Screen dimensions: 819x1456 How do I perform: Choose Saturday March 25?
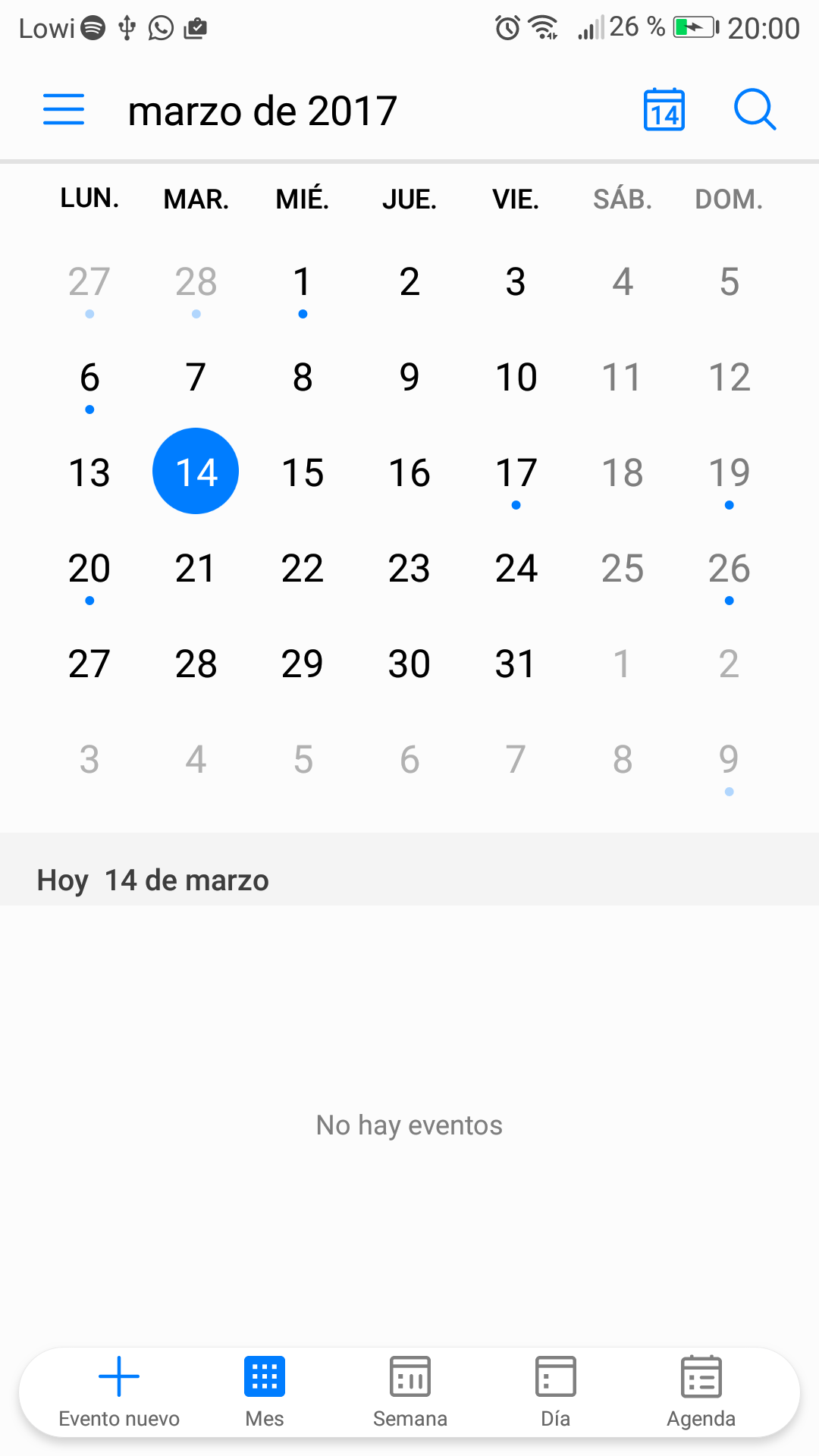pos(623,570)
